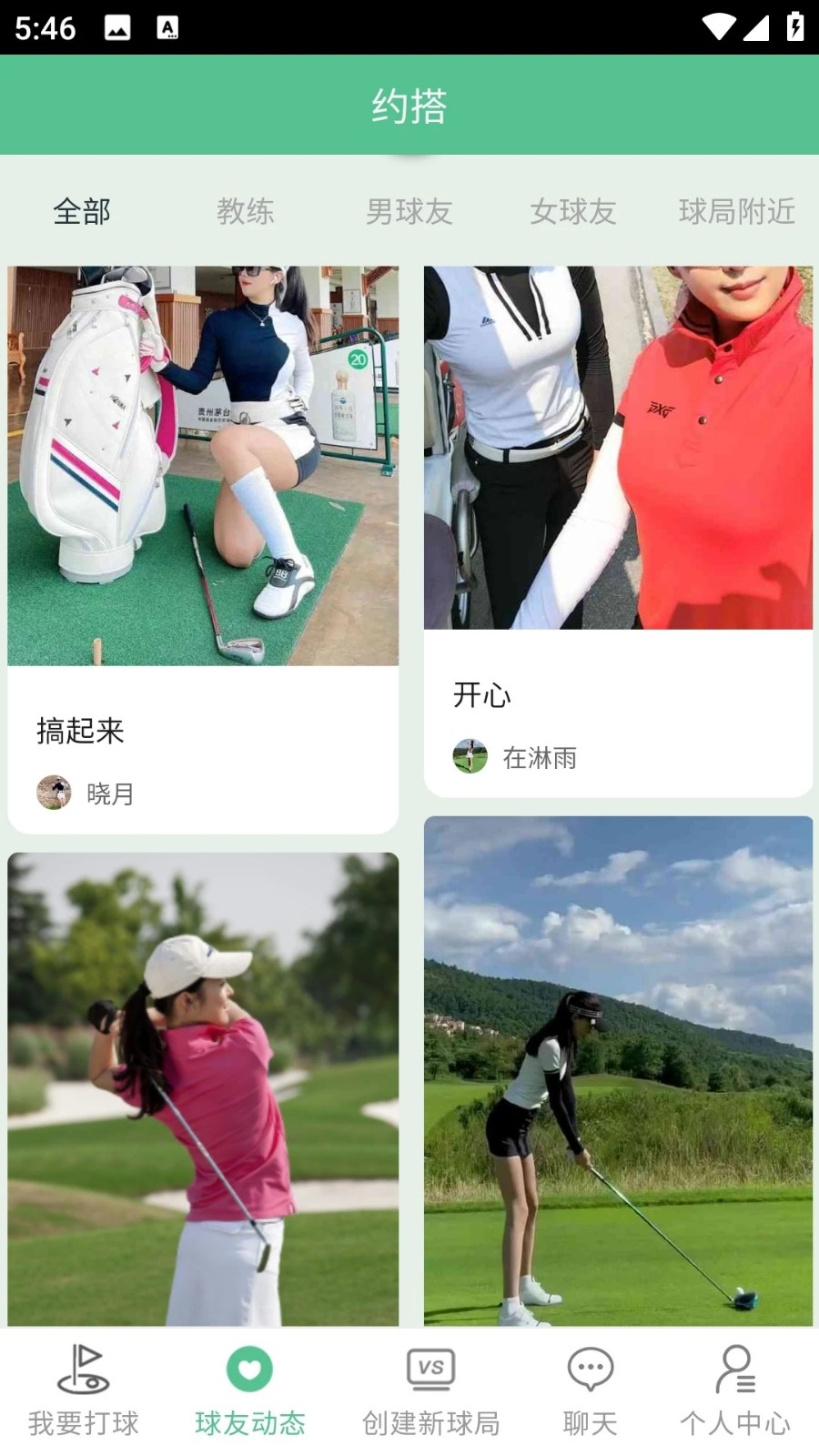Switch to the 男球友 tab
This screenshot has width=819, height=1456.
click(409, 212)
